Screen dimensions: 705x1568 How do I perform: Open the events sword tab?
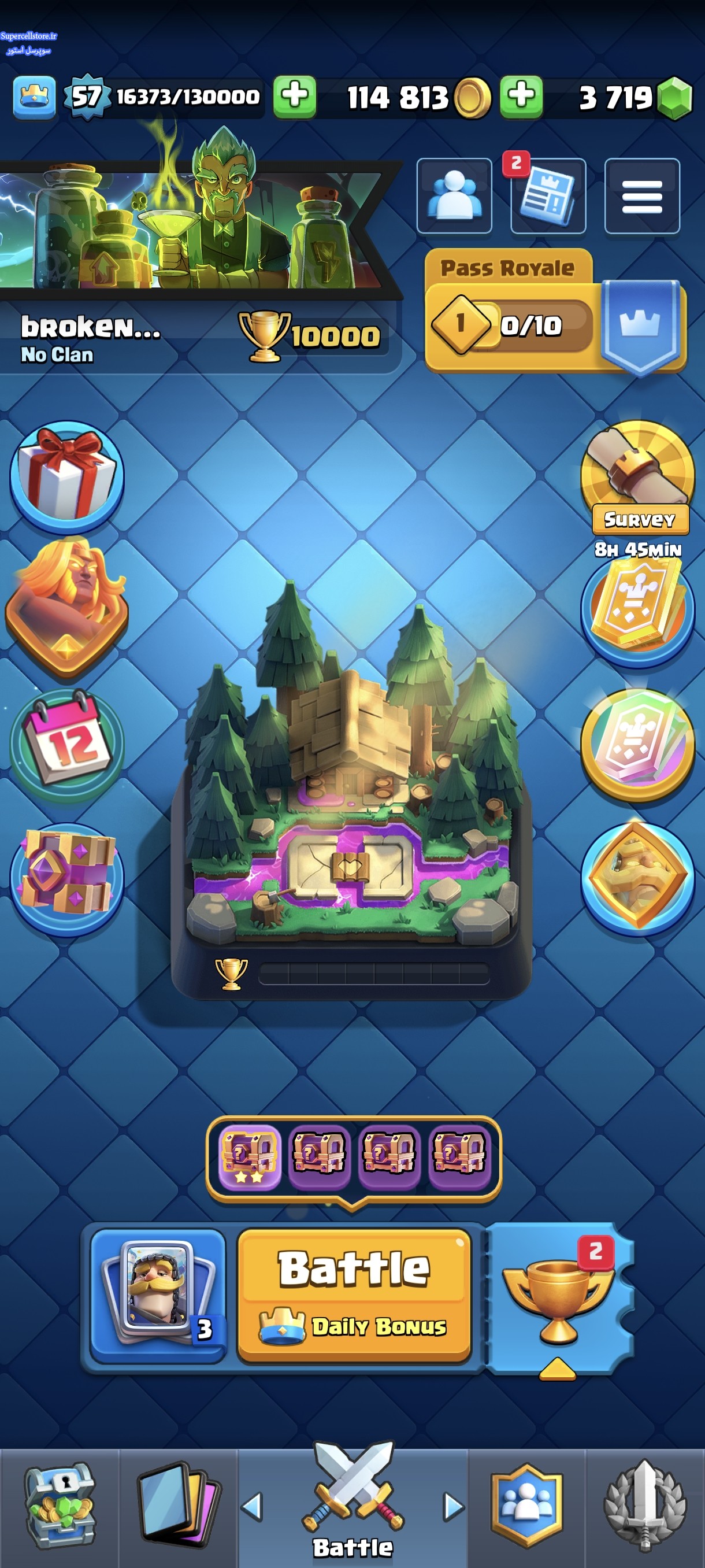click(x=645, y=1507)
